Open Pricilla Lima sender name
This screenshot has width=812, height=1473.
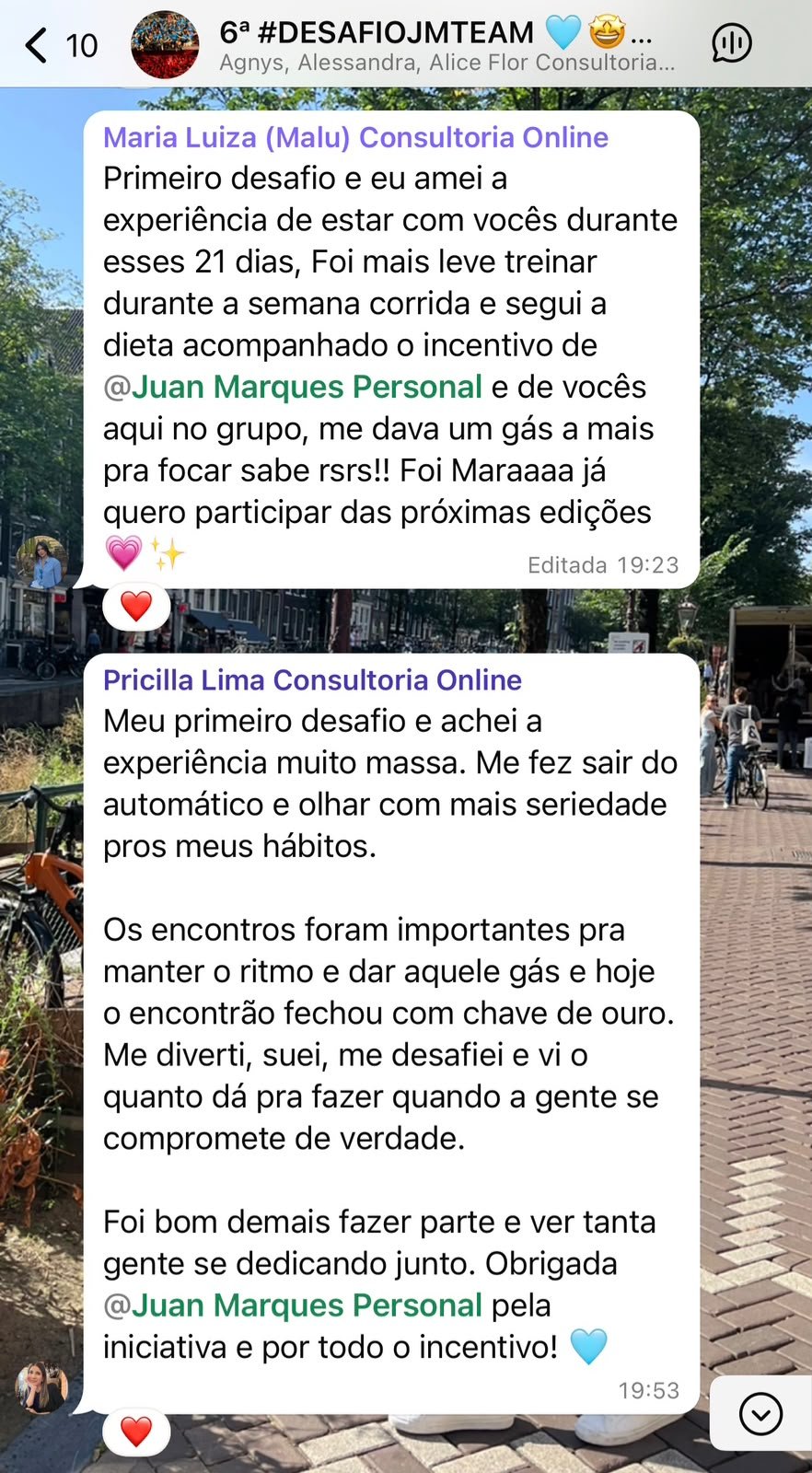pyautogui.click(x=312, y=679)
